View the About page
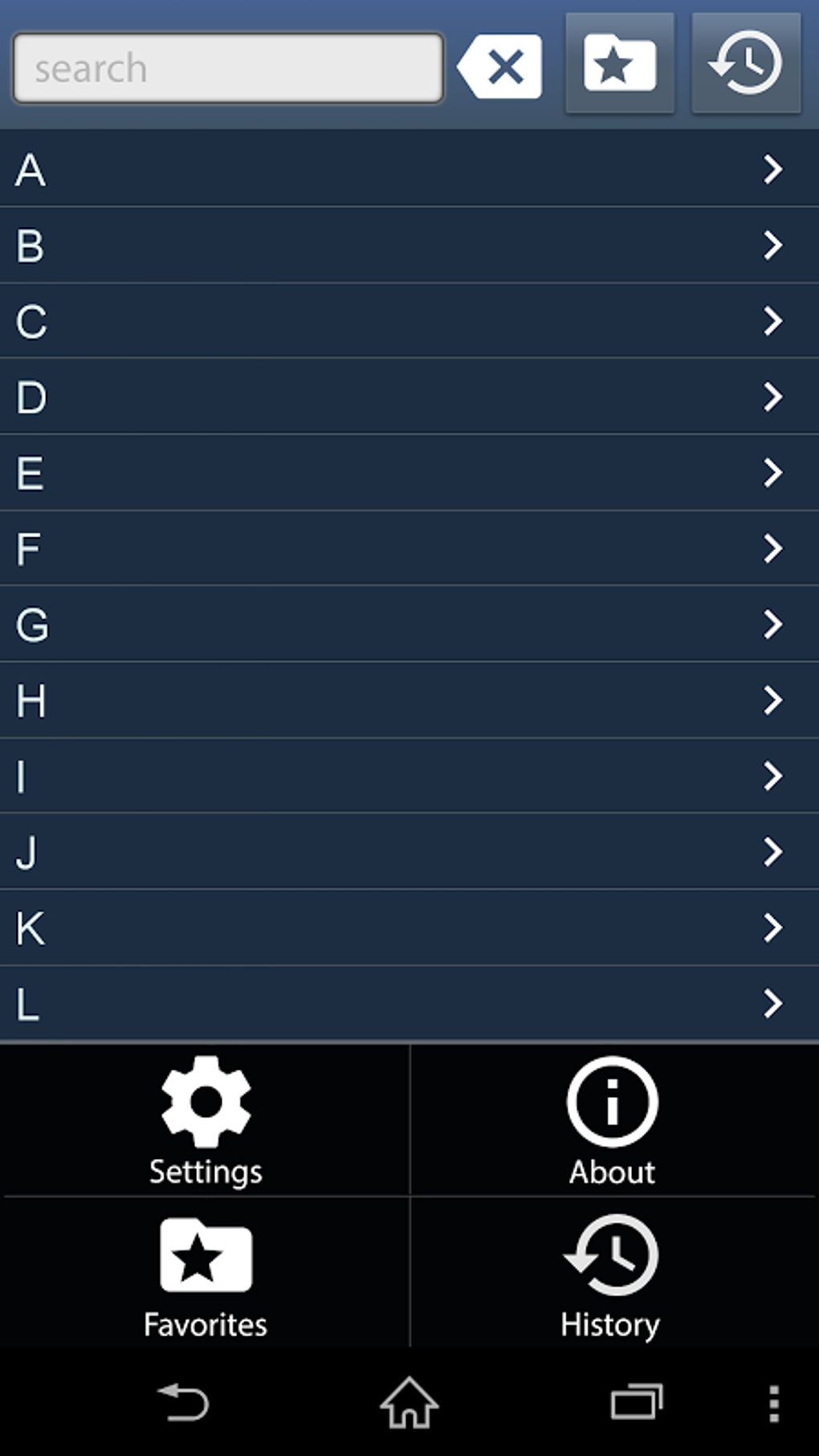This screenshot has width=819, height=1456. (613, 1121)
